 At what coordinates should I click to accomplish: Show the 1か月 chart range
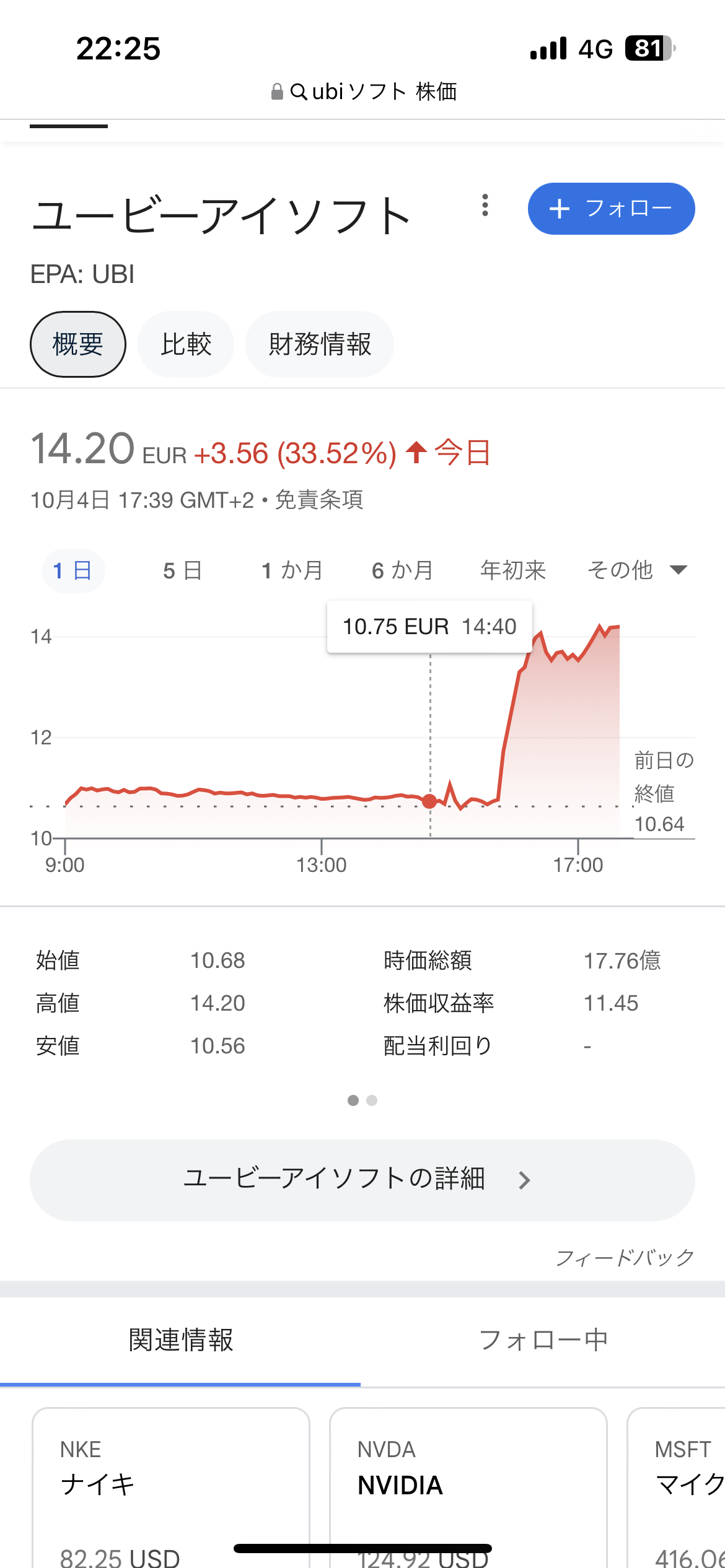pyautogui.click(x=292, y=570)
